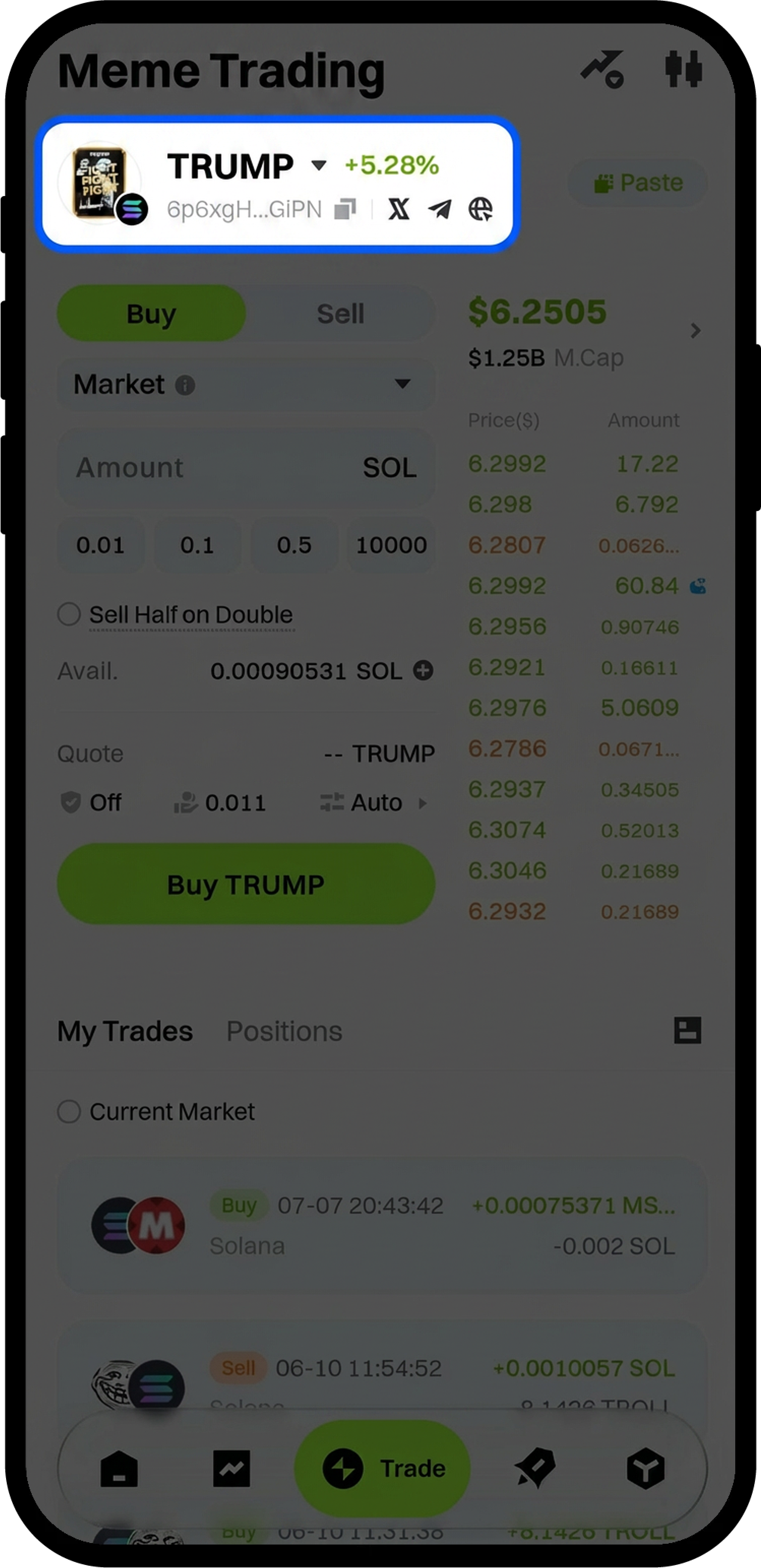Open the TRUMP token selector dropdown

tap(318, 165)
